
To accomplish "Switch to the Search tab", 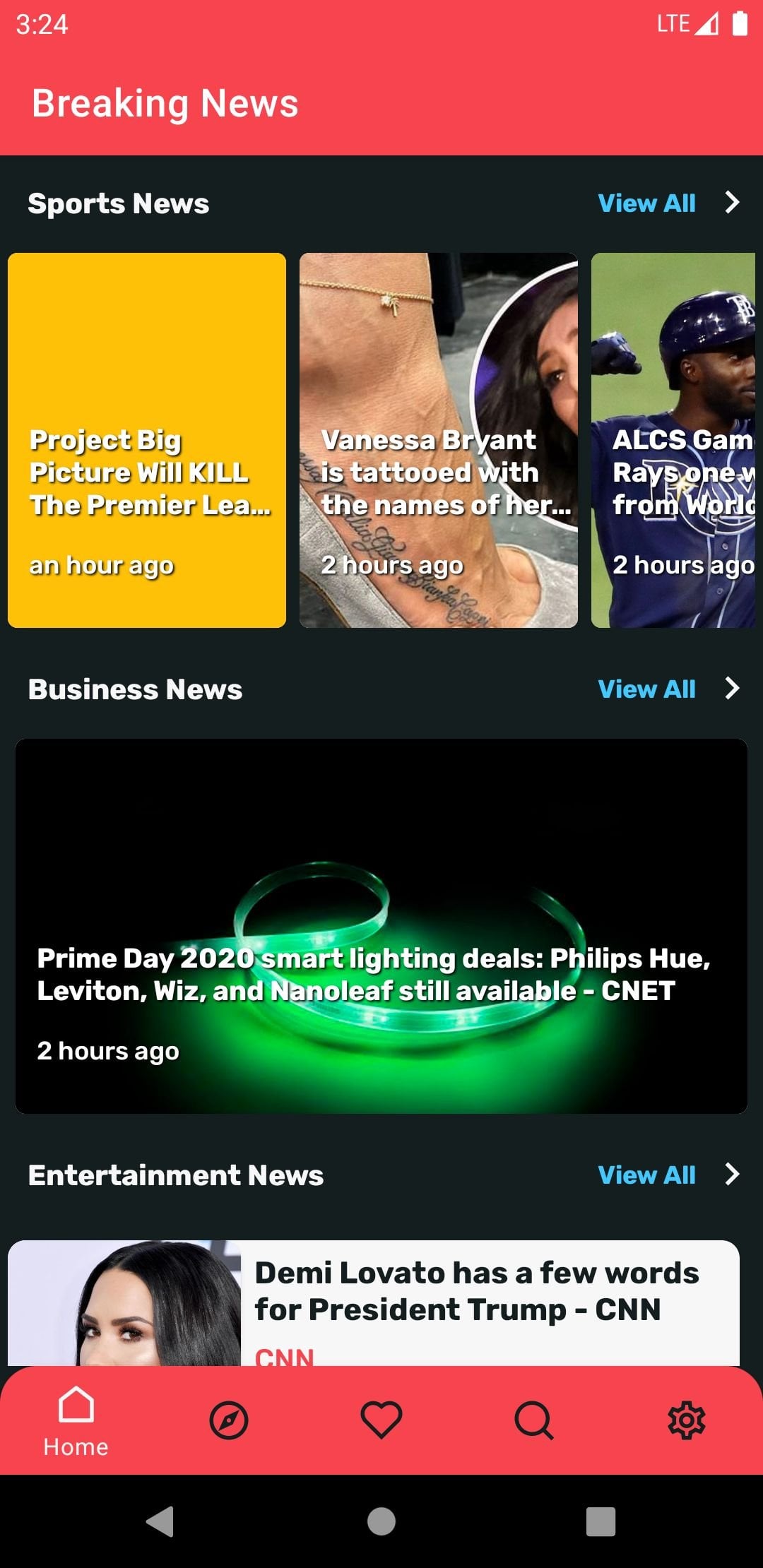I will [534, 1420].
